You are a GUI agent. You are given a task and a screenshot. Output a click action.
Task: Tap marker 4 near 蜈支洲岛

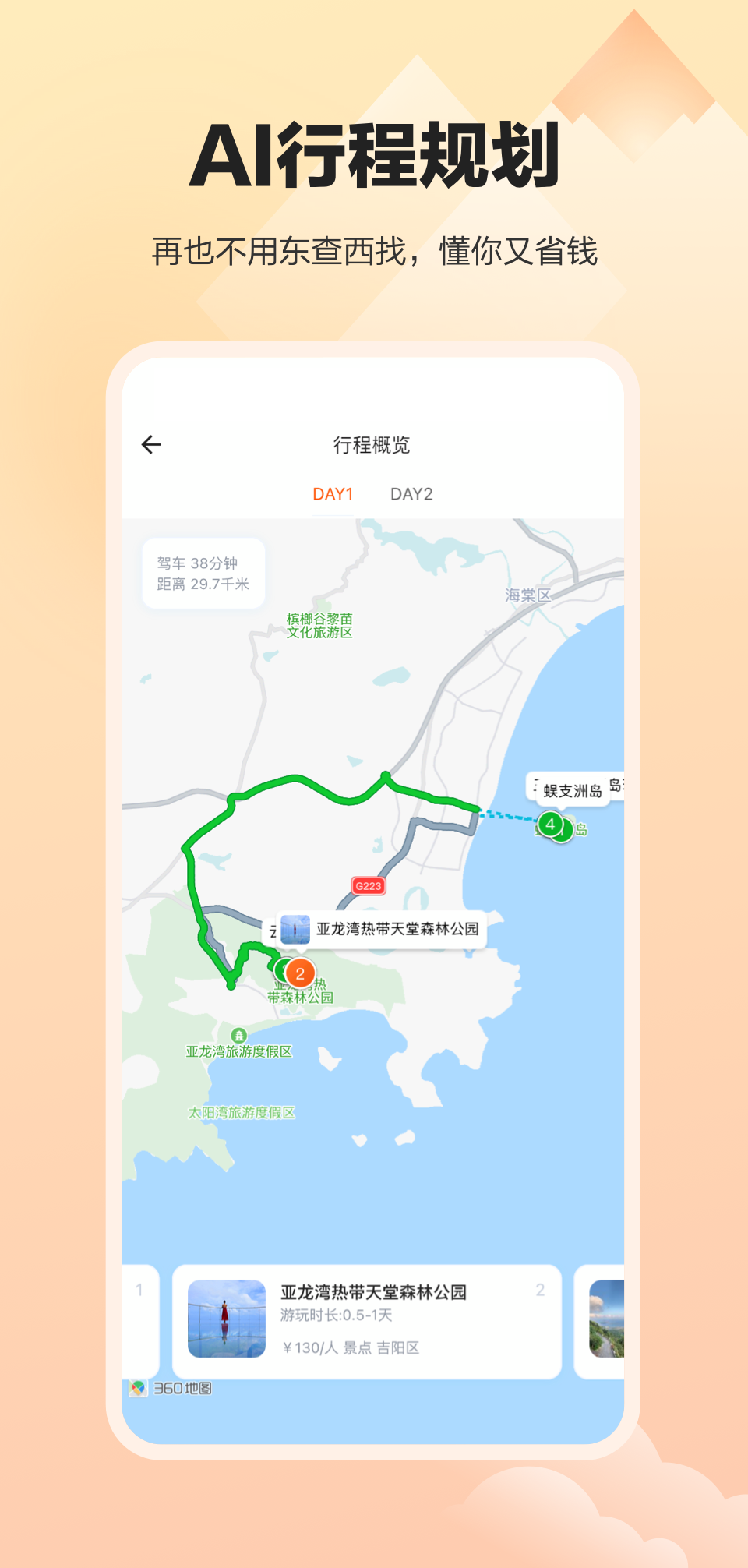550,822
